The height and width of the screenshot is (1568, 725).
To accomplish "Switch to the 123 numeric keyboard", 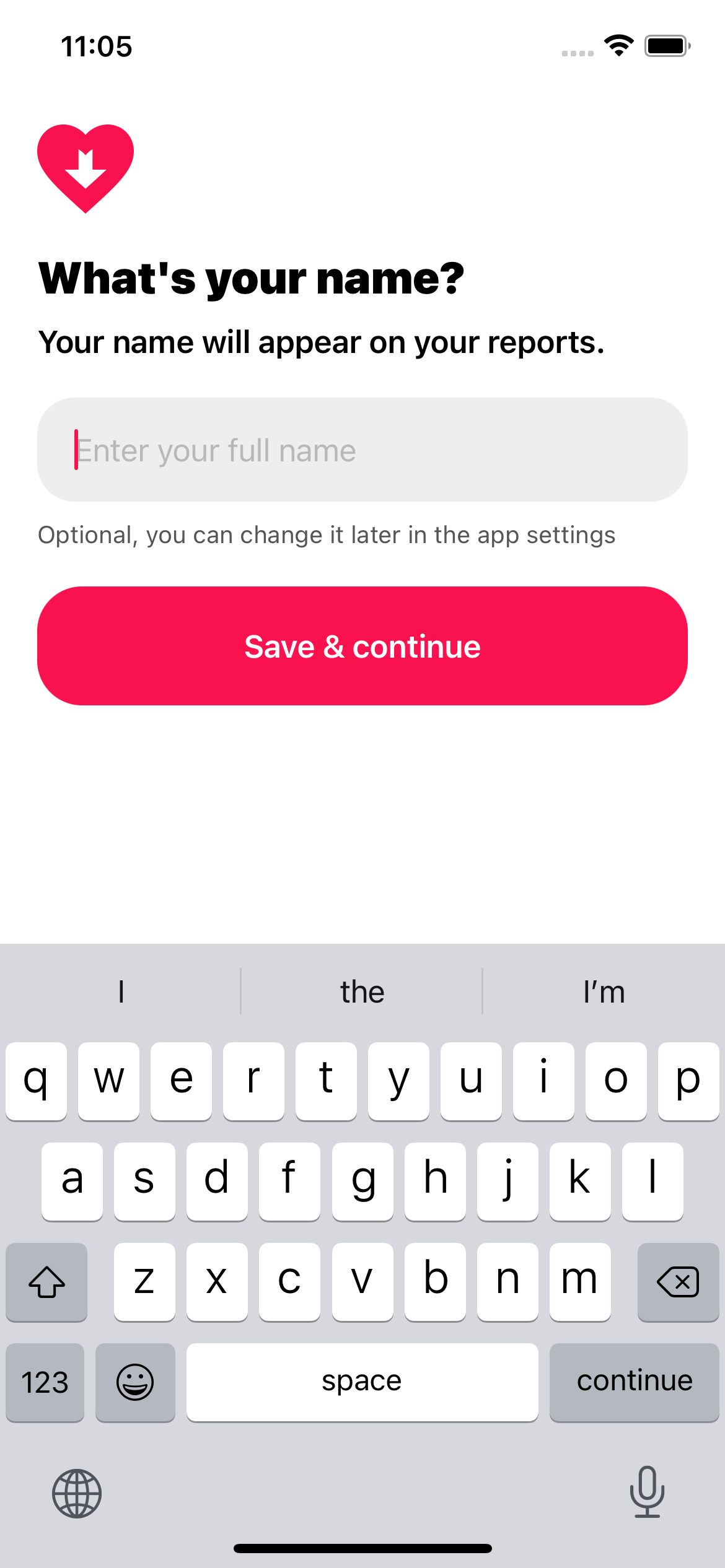I will click(45, 1382).
